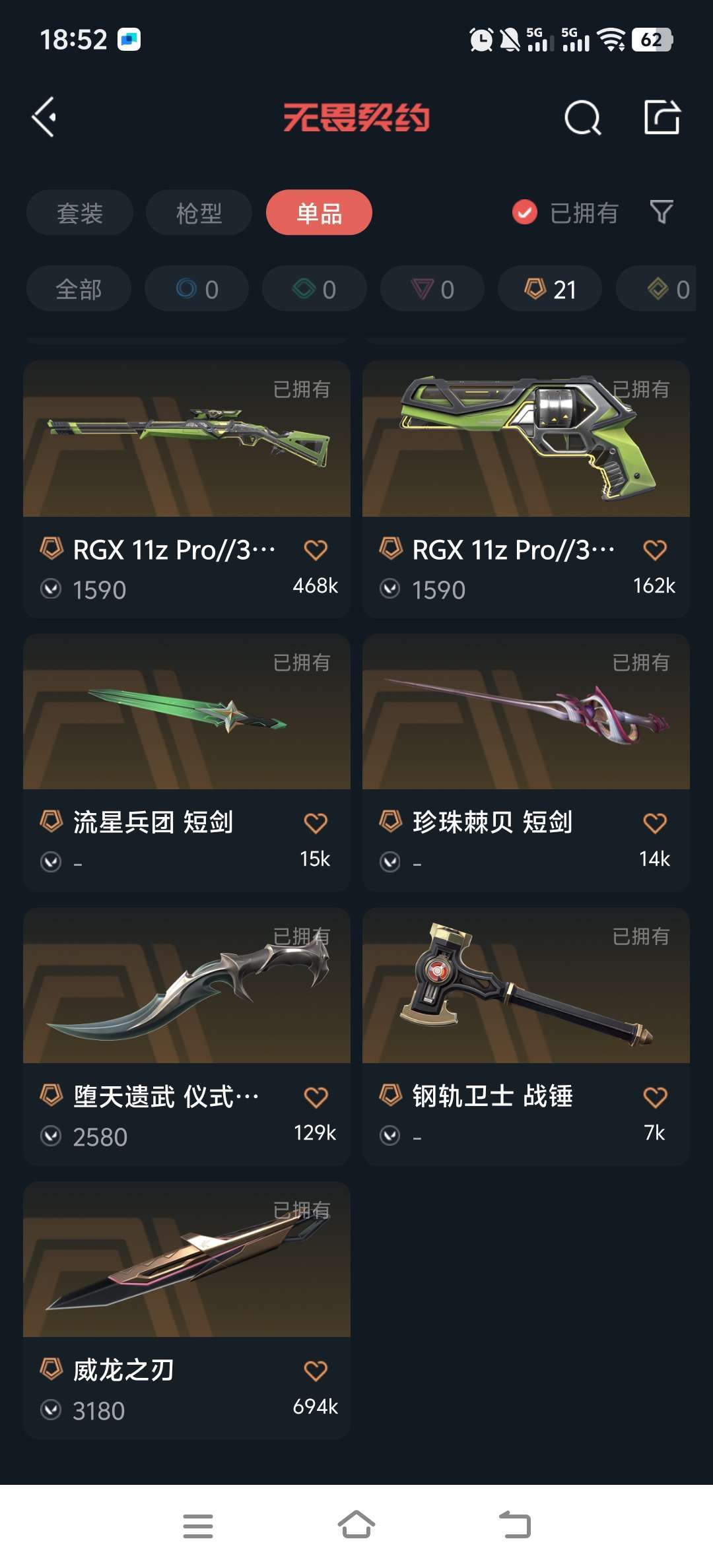Open the 珍珠棘贝 短剑 card
The width and height of the screenshot is (713, 1568).
[x=526, y=763]
